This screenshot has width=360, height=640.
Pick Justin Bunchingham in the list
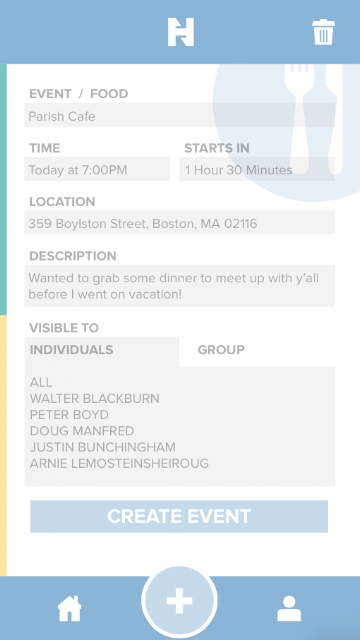click(102, 447)
